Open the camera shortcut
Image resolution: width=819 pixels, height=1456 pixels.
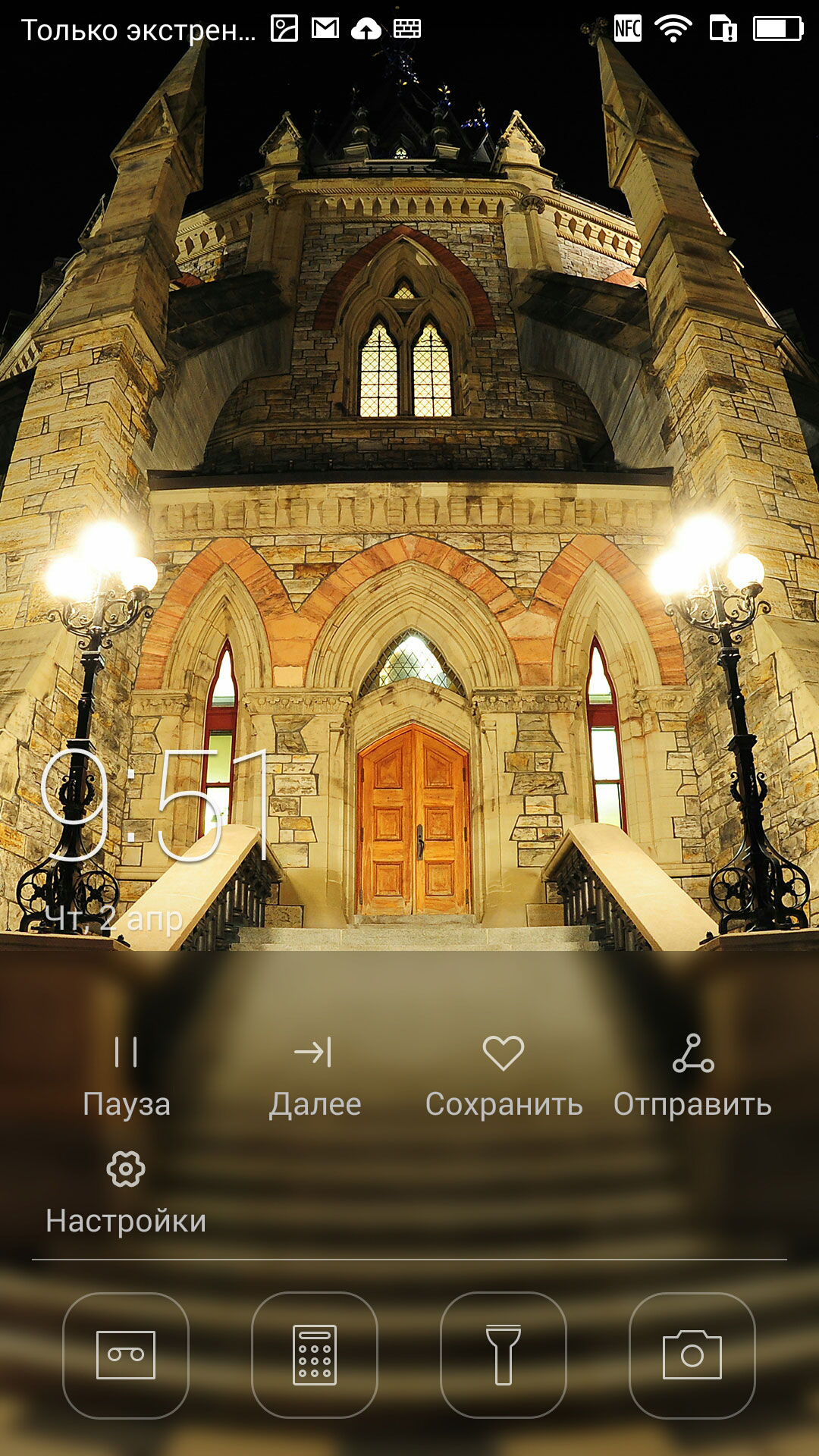point(692,1354)
